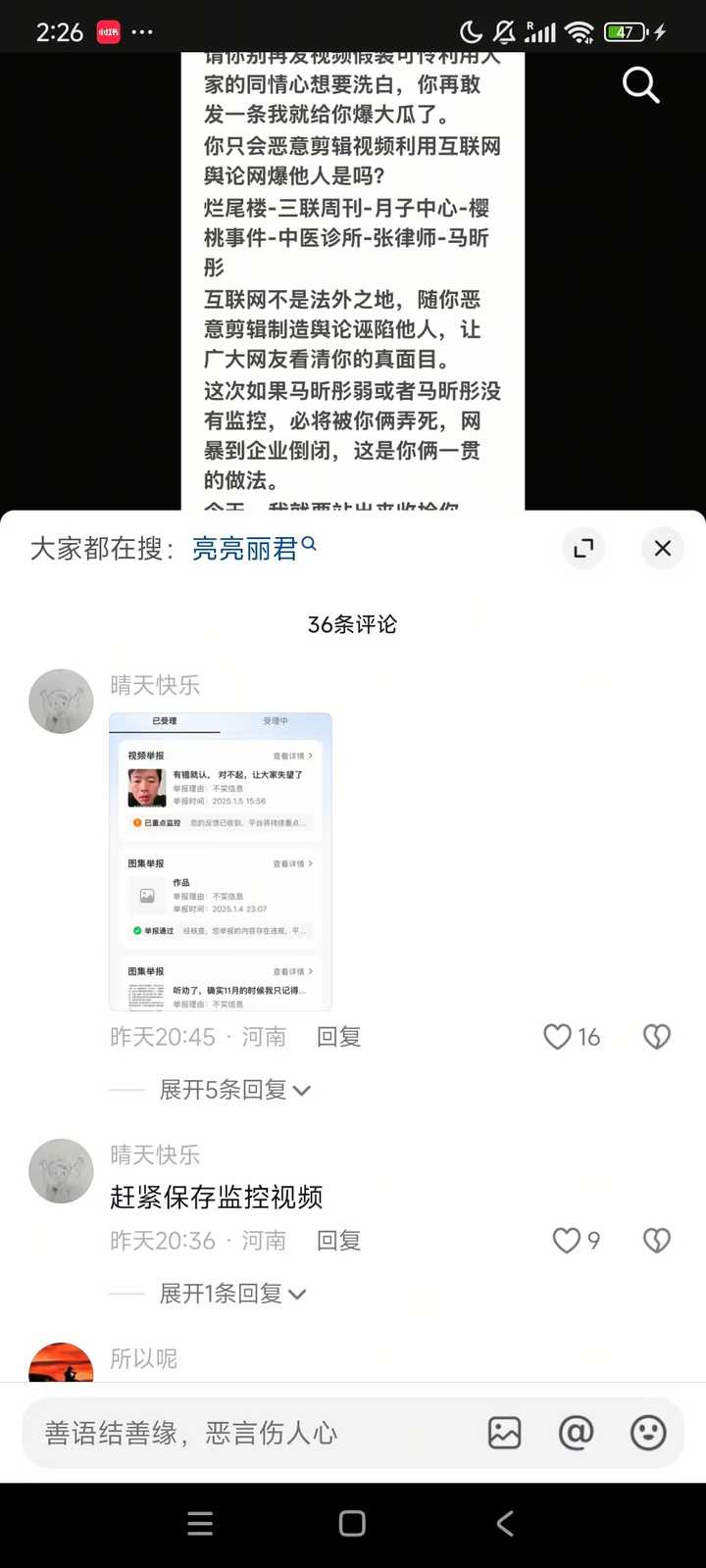The height and width of the screenshot is (1568, 706).
Task: Mention someone with the @ icon
Action: pos(576,1433)
